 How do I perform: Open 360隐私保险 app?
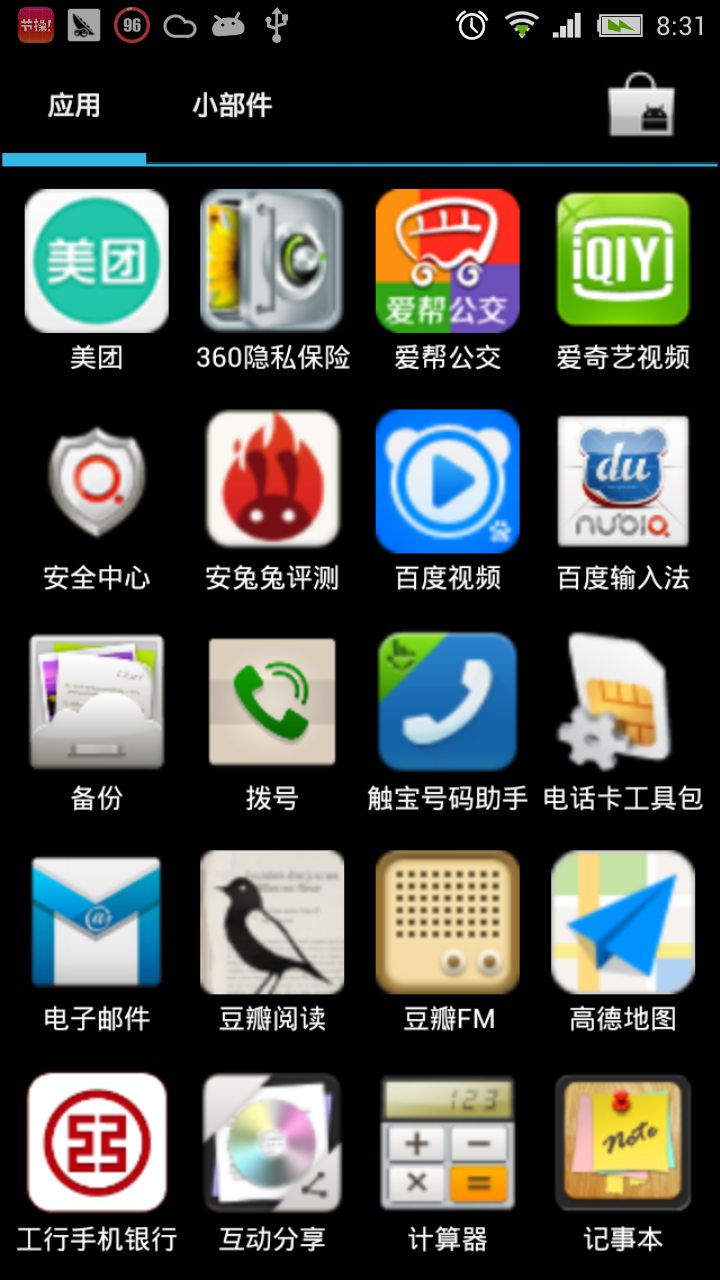coord(272,262)
